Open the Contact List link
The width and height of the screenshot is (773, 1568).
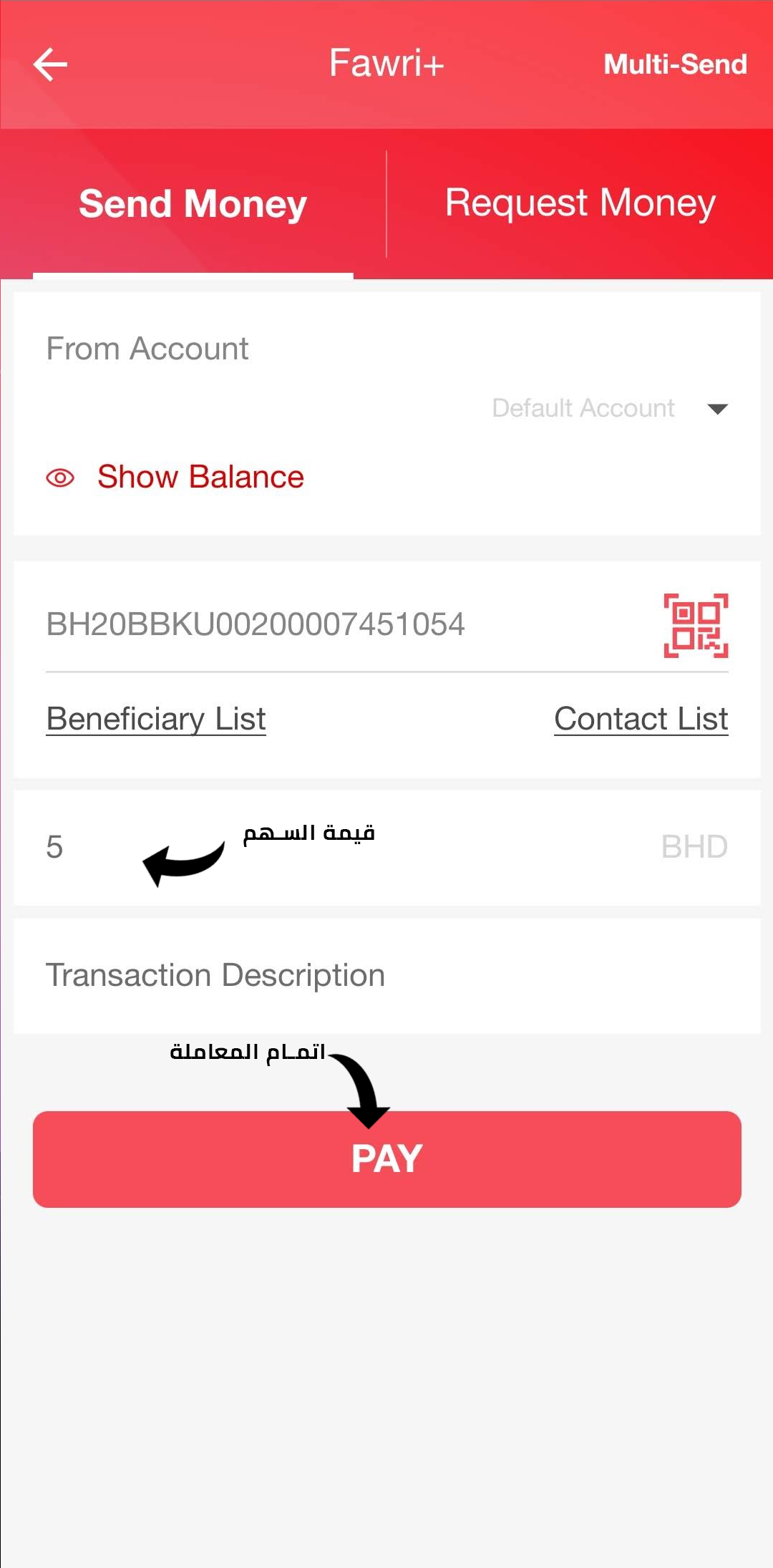(x=641, y=719)
